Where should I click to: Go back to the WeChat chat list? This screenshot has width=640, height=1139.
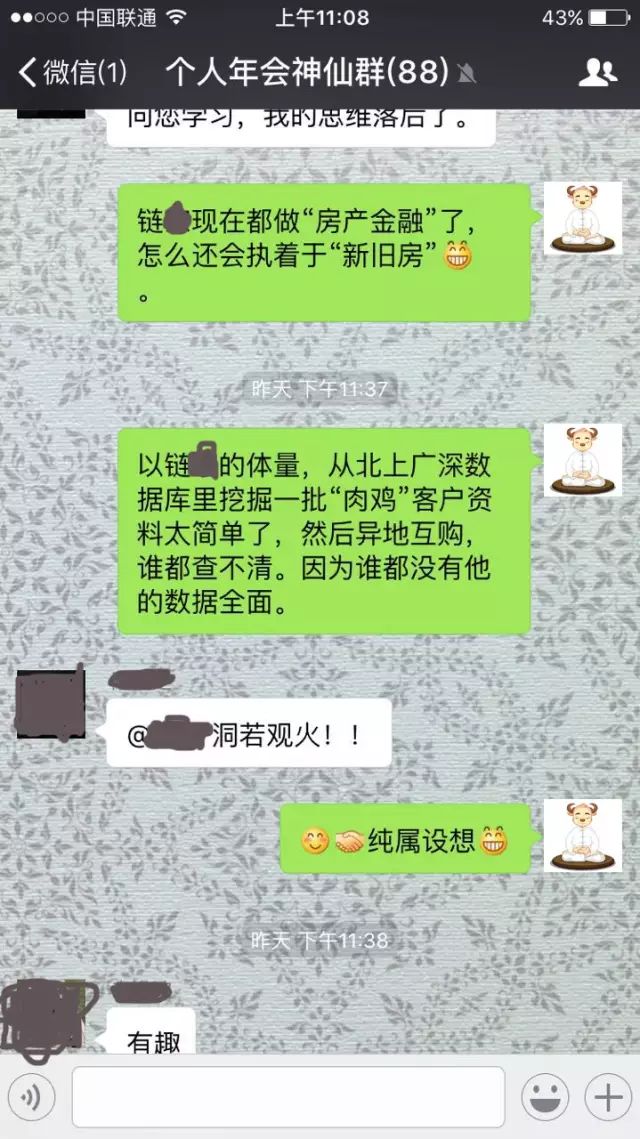coord(70,72)
